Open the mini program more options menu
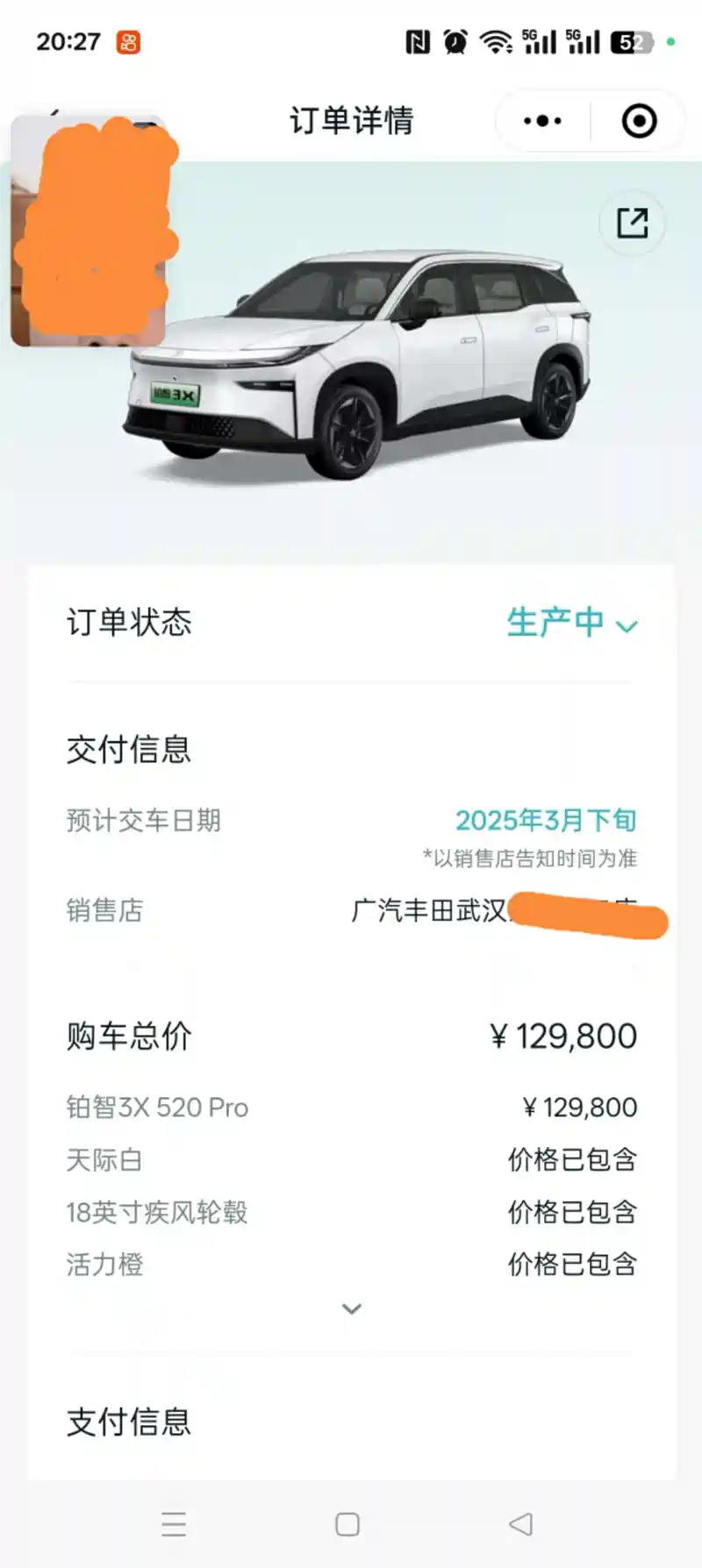 pos(542,121)
